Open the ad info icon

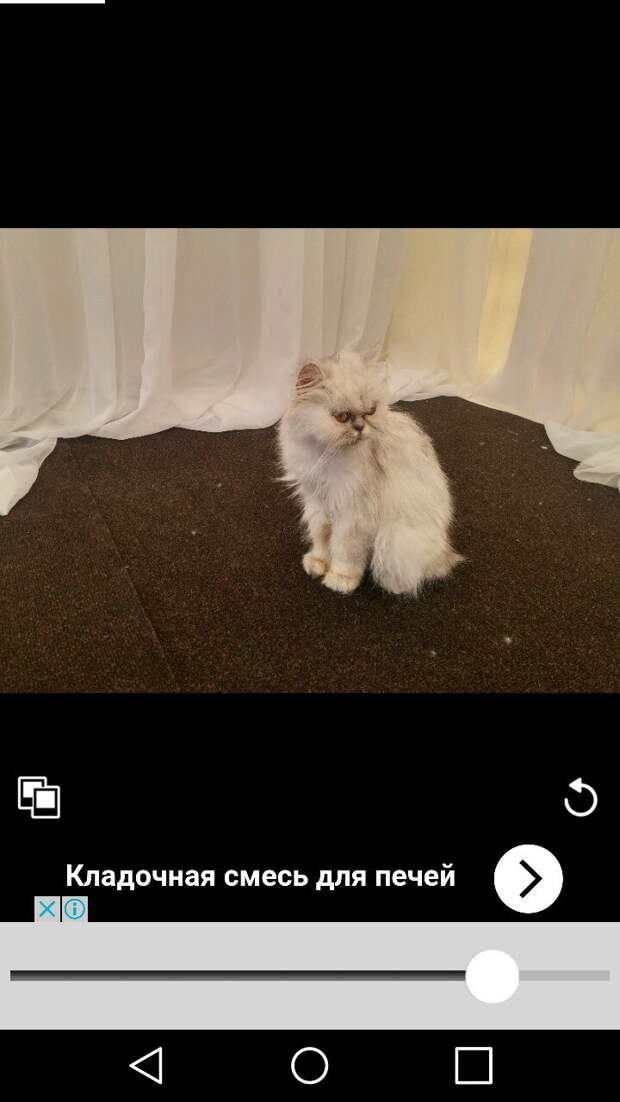75,909
